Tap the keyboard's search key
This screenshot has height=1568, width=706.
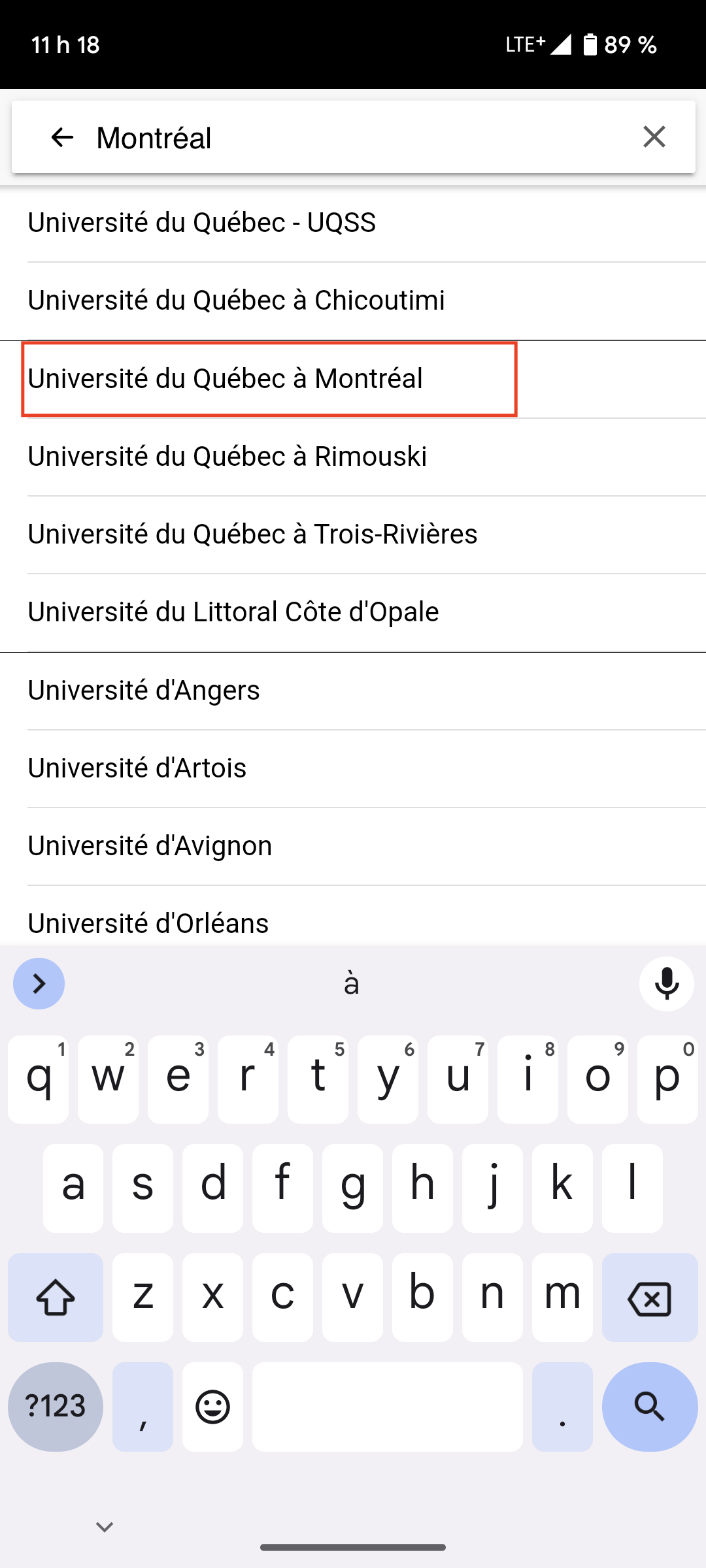click(x=650, y=1407)
